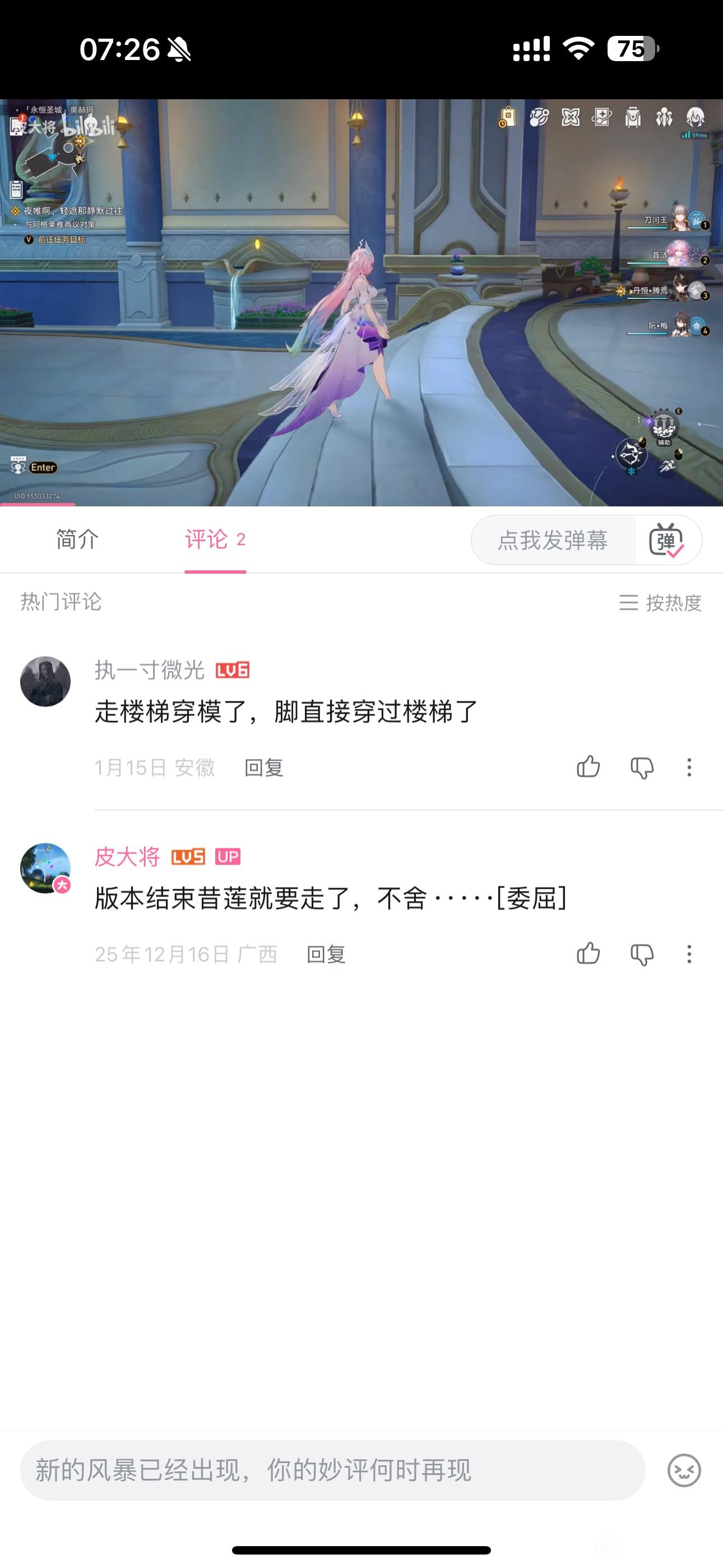Viewport: 723px width, 1568px height.
Task: Like 执一寸微光's comment
Action: point(588,767)
